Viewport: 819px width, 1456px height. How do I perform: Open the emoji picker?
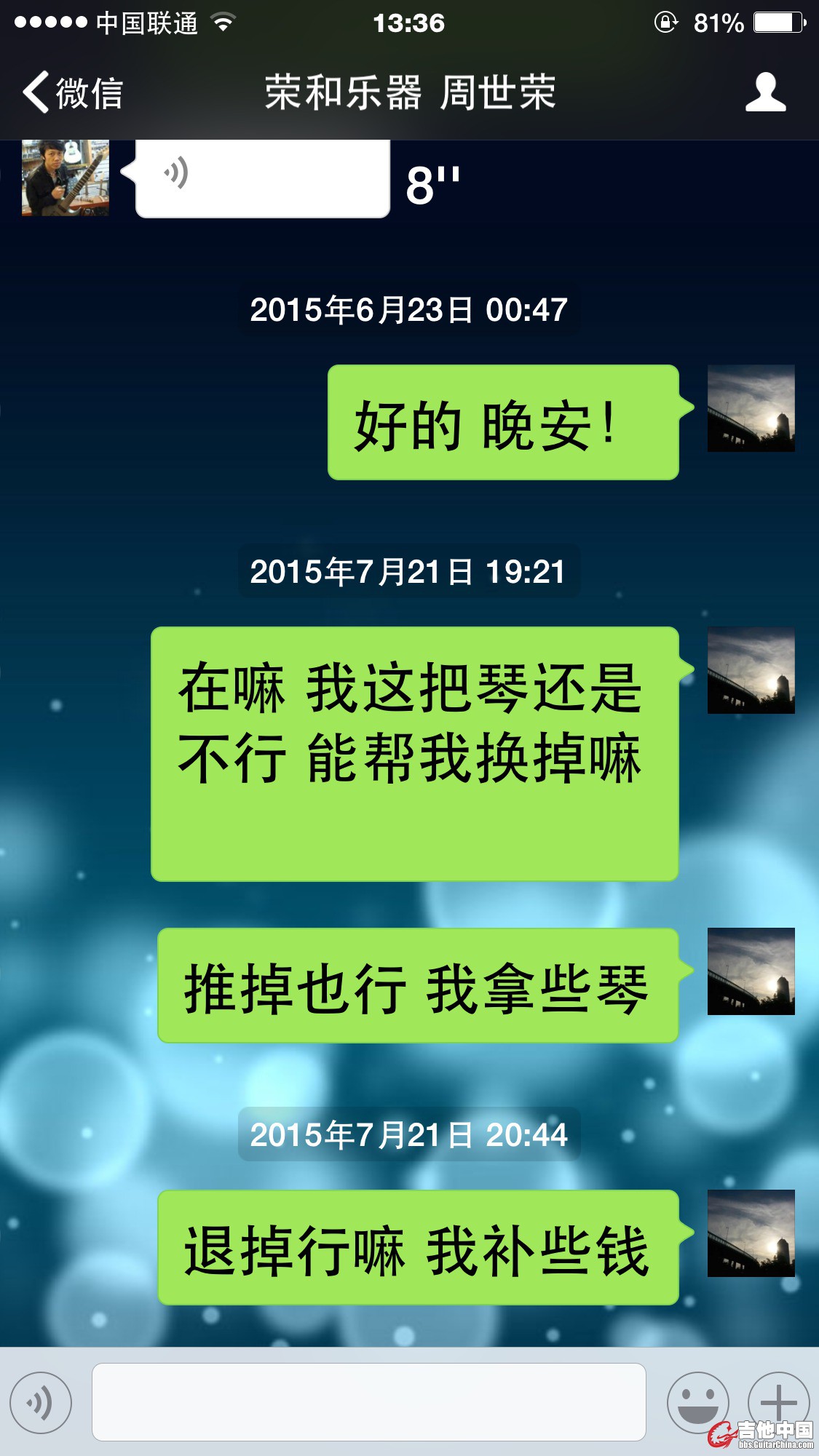(697, 1401)
